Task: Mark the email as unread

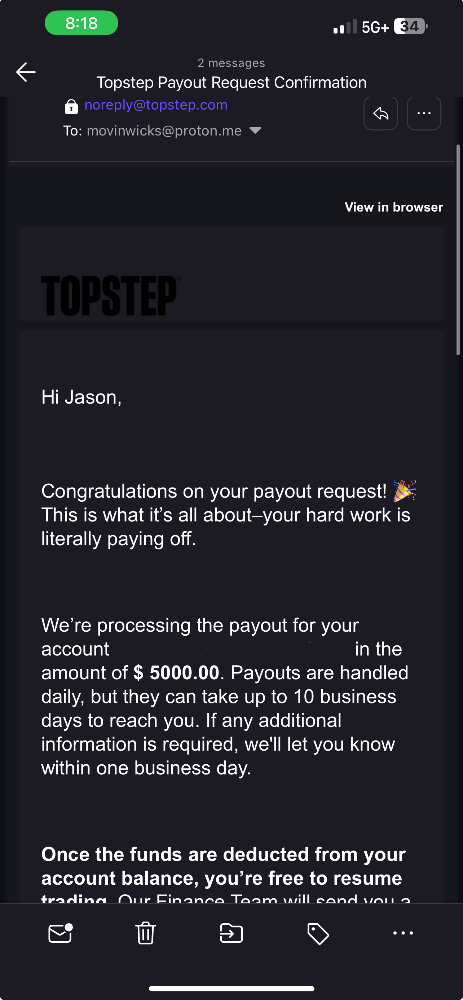Action: coord(60,933)
